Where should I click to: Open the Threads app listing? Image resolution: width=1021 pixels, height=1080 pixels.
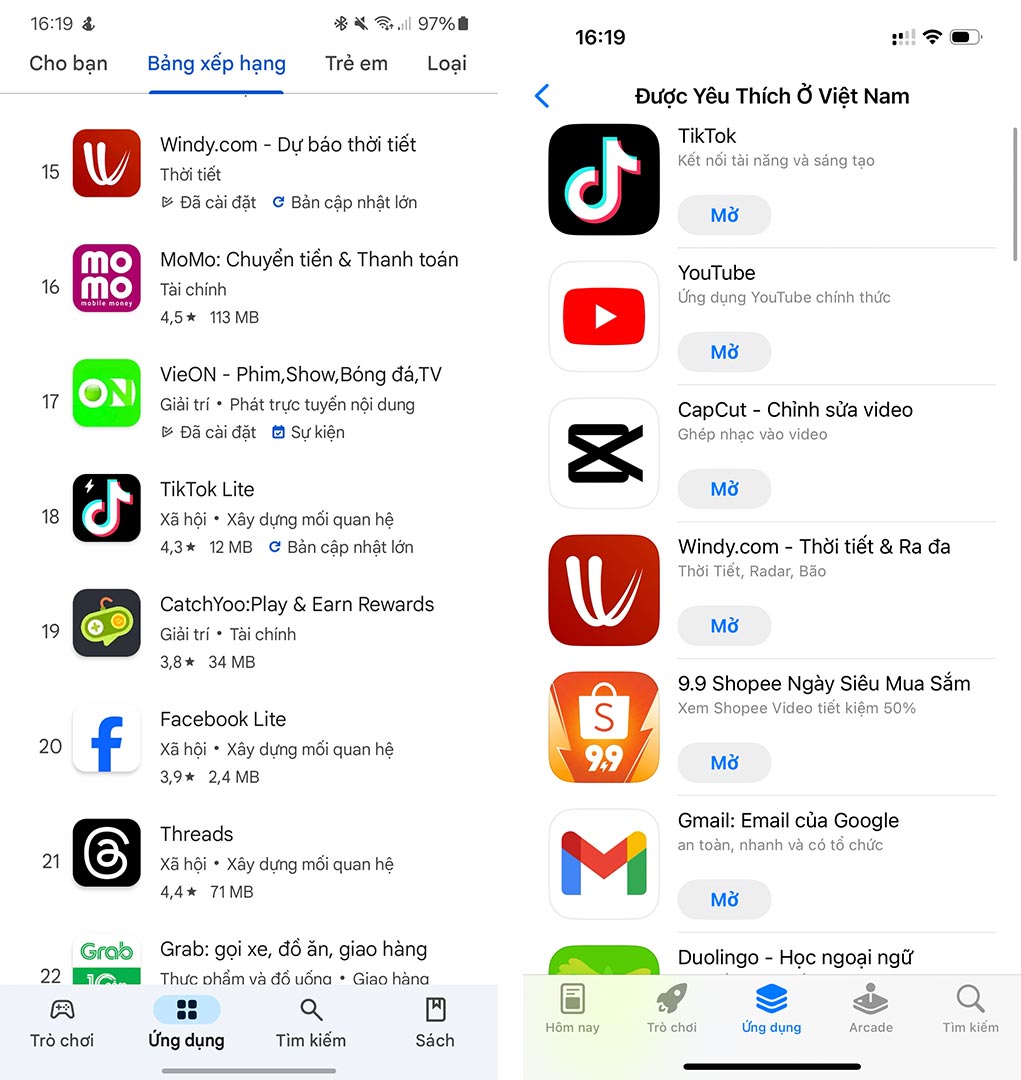[196, 835]
